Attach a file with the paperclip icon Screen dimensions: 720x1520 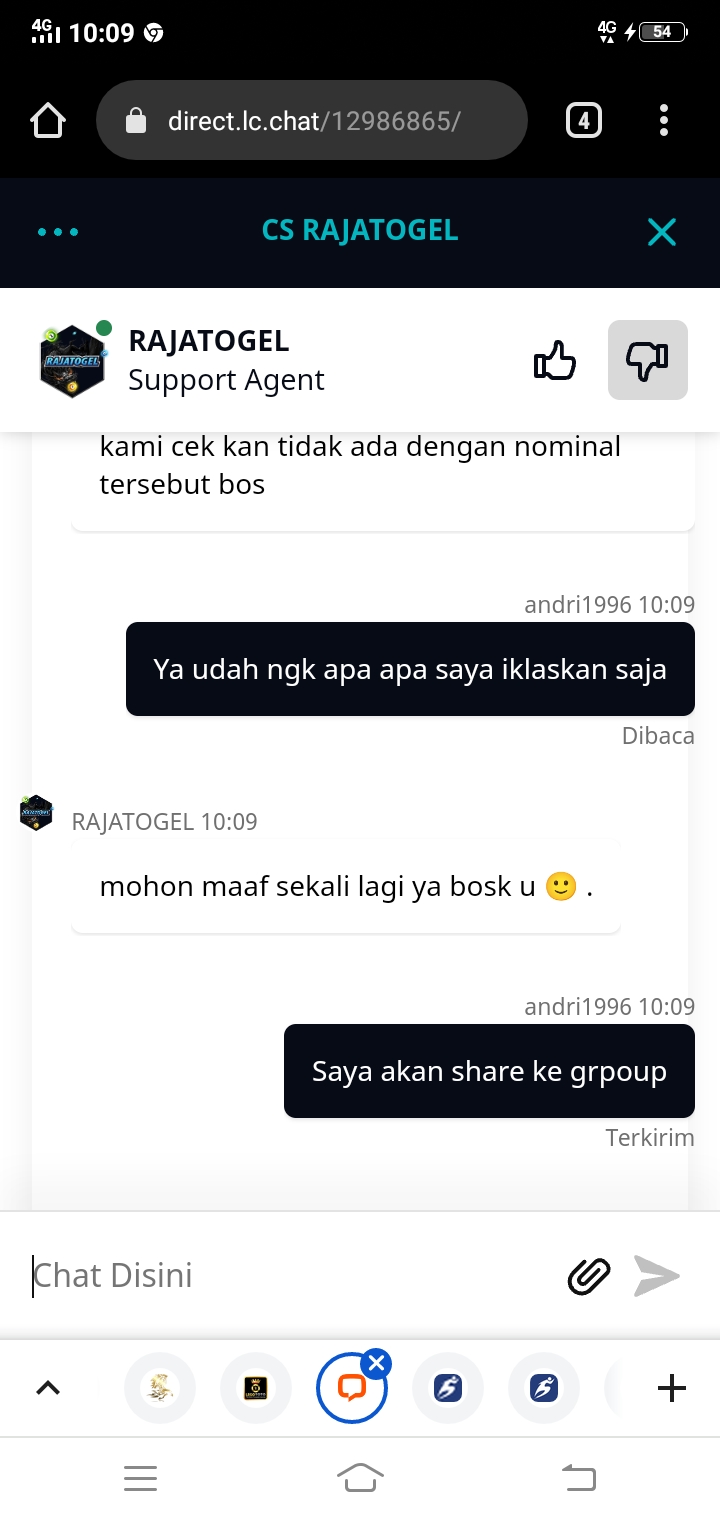(589, 1275)
